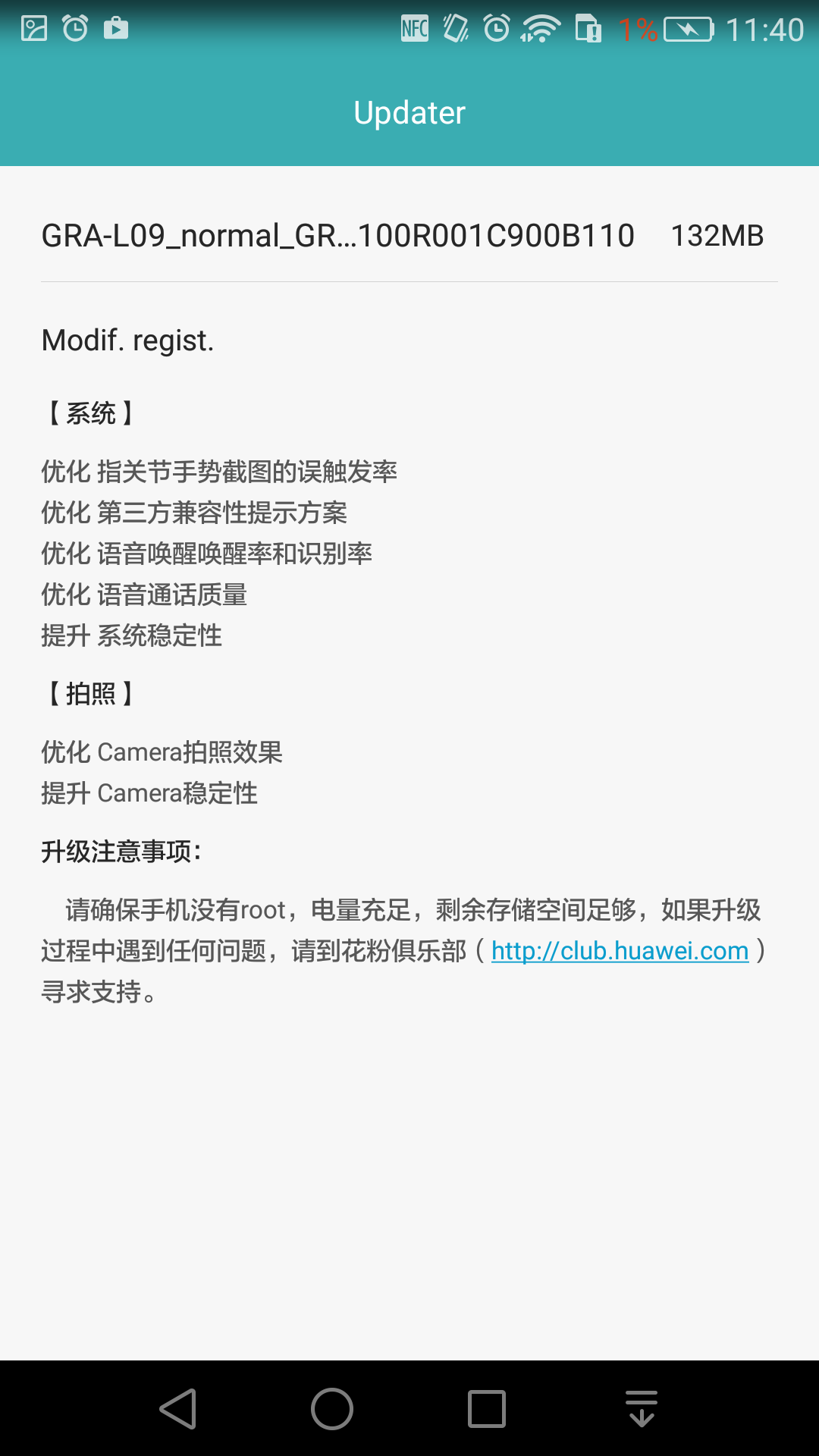This screenshot has width=819, height=1456.
Task: Go to the home screen
Action: click(x=332, y=1409)
